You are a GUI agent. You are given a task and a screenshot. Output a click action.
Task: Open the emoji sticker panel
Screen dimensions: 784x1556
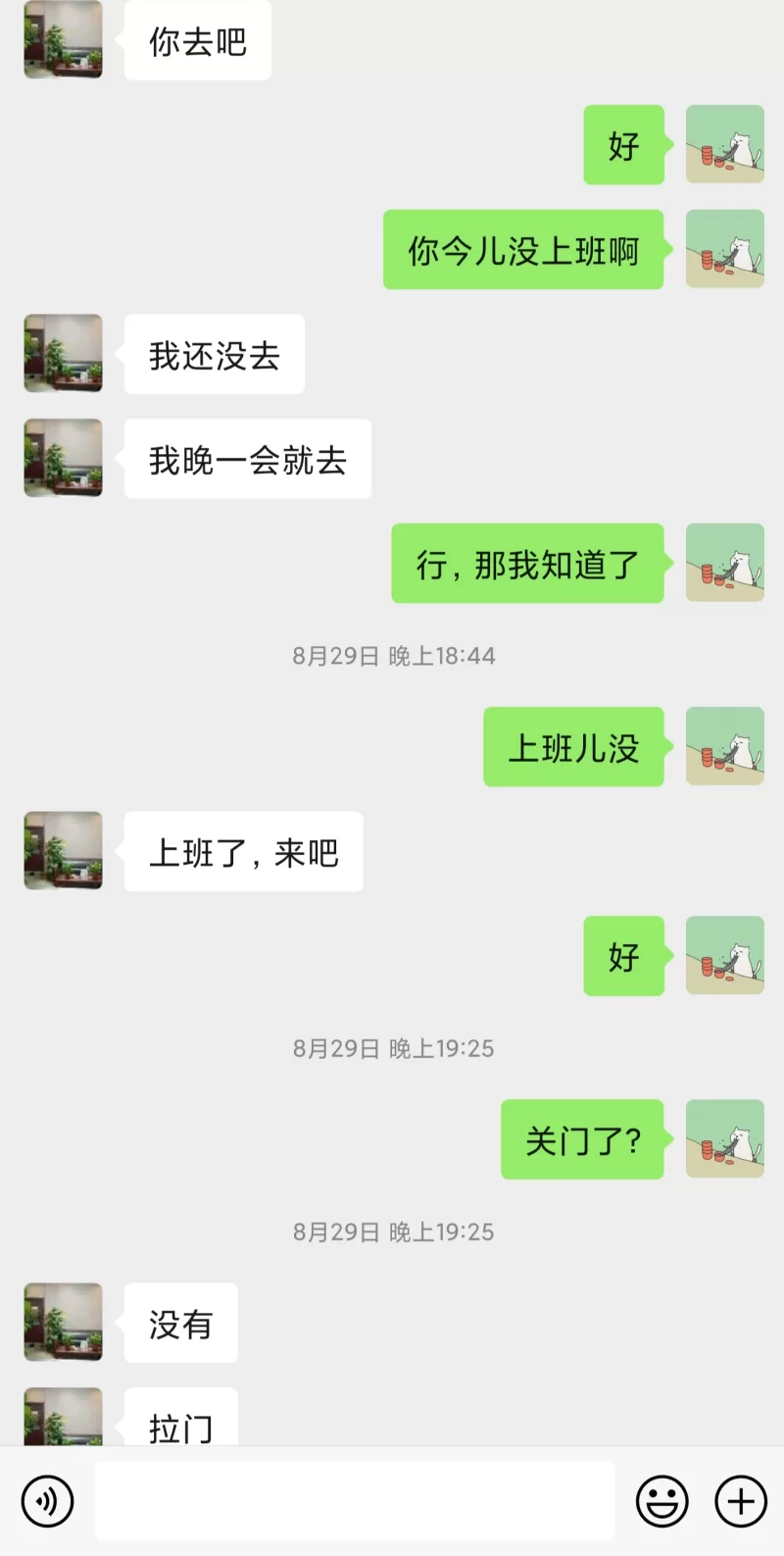pyautogui.click(x=662, y=1501)
